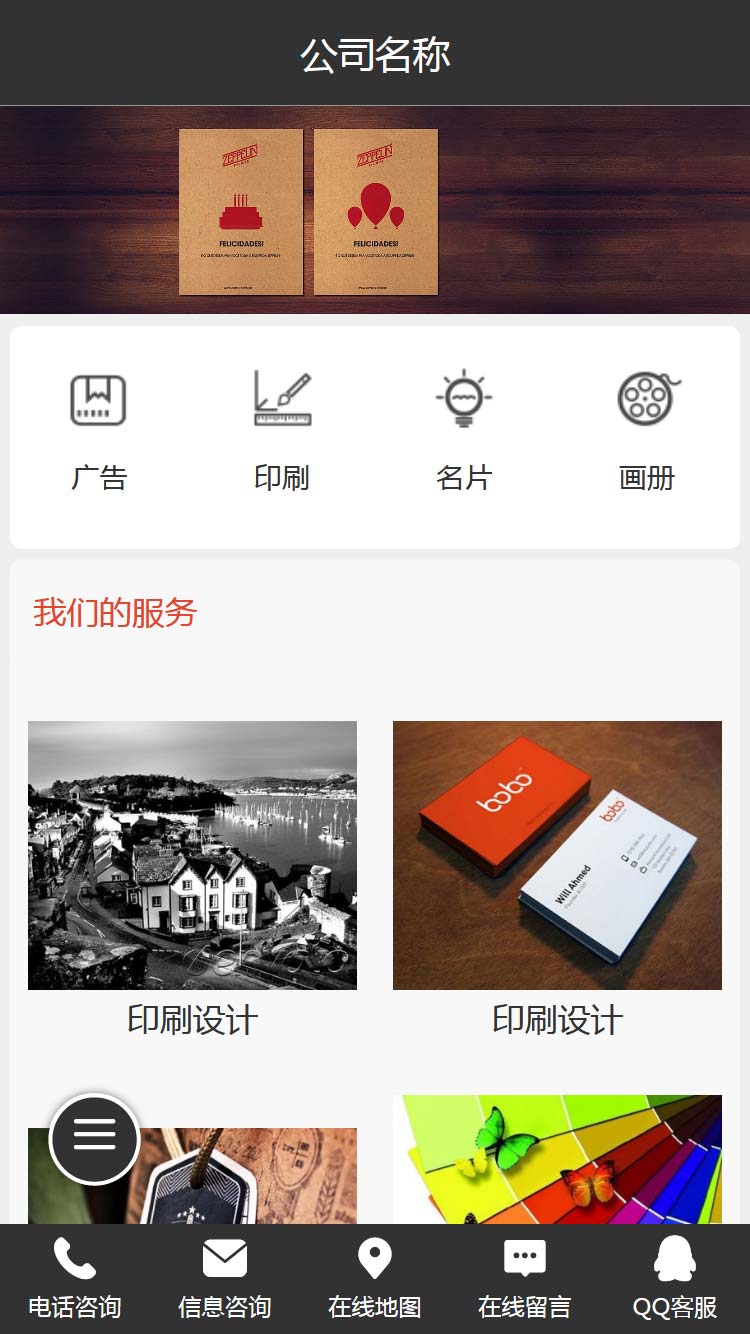Open the greeting cards top banner
Image resolution: width=750 pixels, height=1334 pixels.
click(x=375, y=210)
